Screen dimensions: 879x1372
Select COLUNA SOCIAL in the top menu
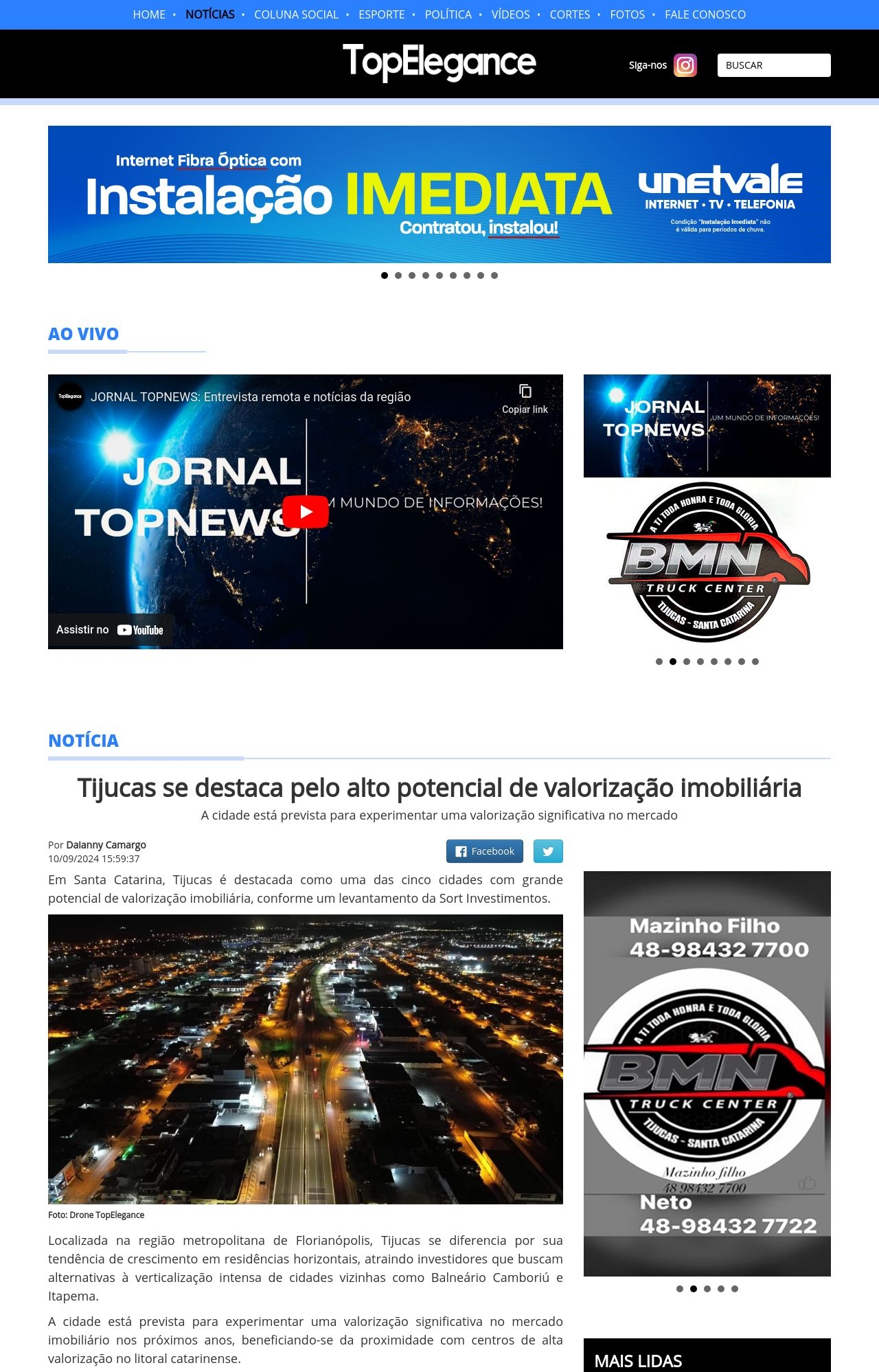pyautogui.click(x=296, y=14)
